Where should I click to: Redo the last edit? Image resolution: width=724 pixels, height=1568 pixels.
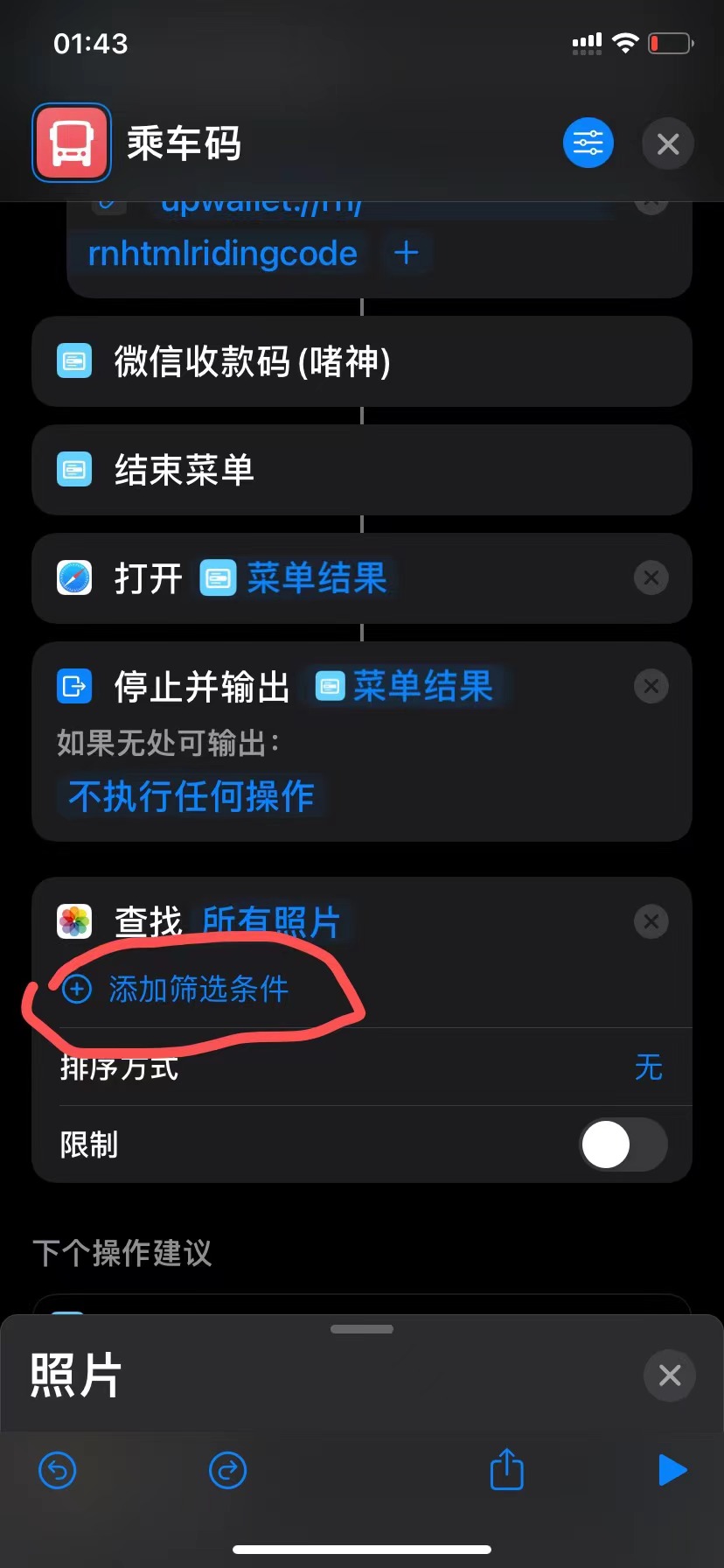tap(227, 1470)
